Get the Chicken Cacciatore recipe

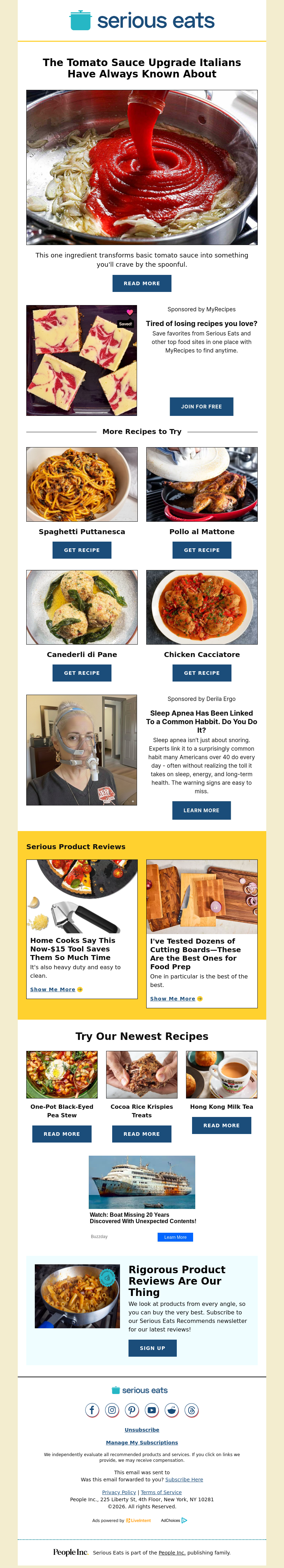201,673
